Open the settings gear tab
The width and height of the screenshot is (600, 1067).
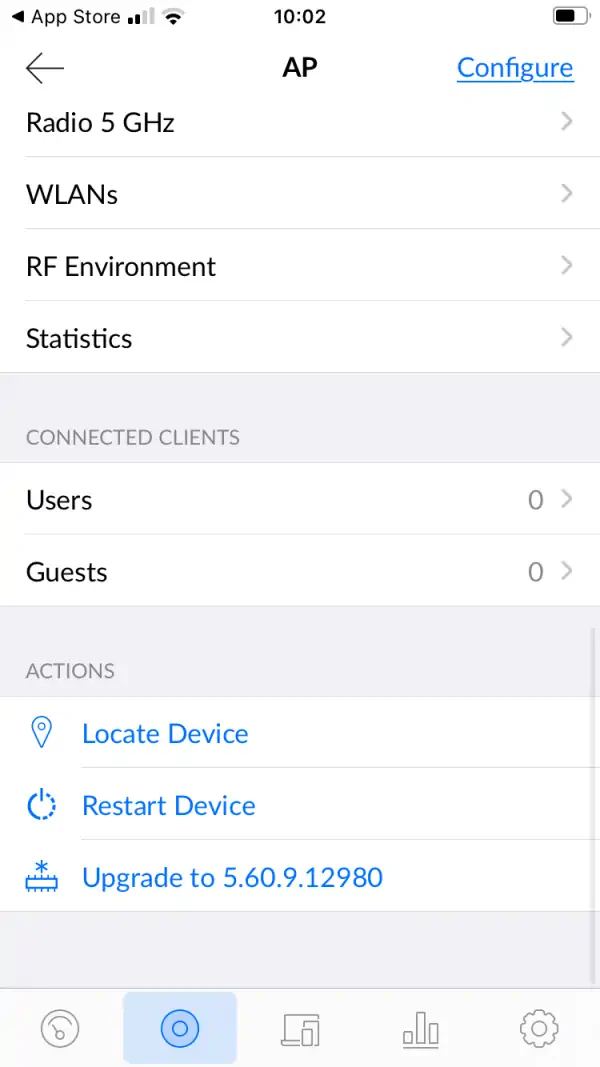tap(539, 1027)
